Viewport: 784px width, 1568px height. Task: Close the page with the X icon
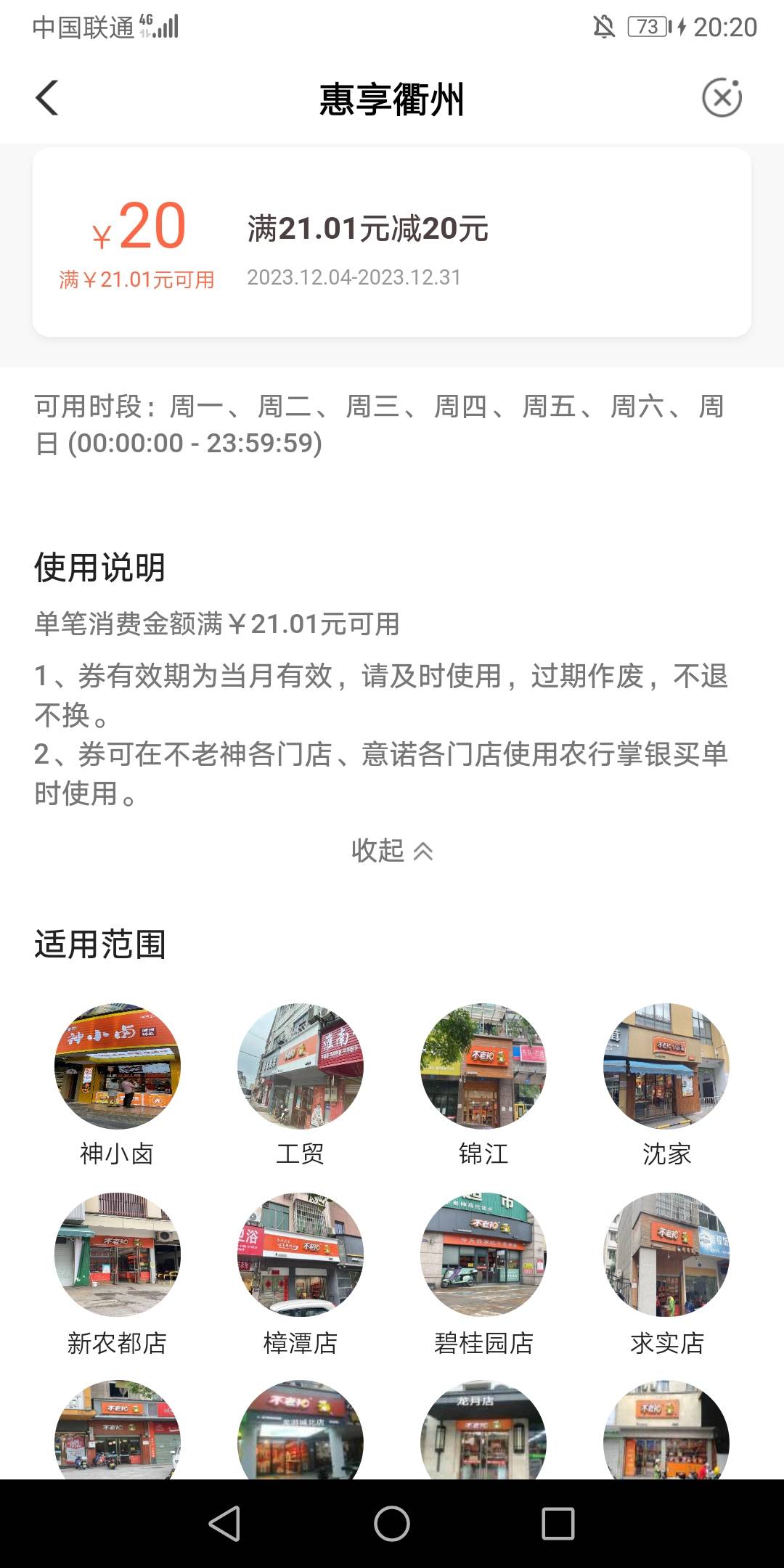pos(722,97)
